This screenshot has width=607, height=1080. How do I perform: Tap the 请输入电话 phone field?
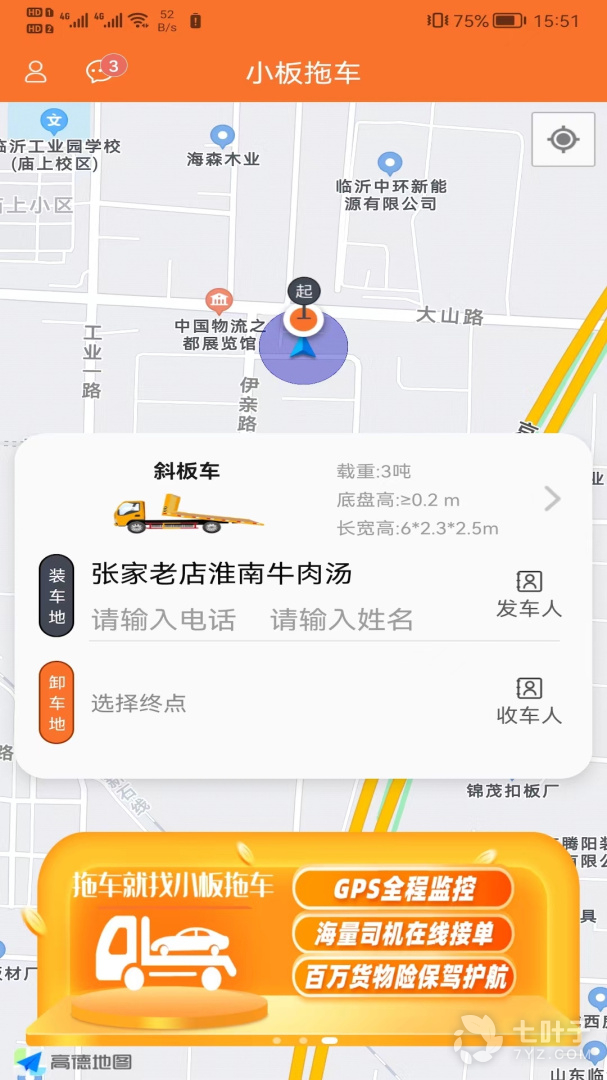coord(164,620)
